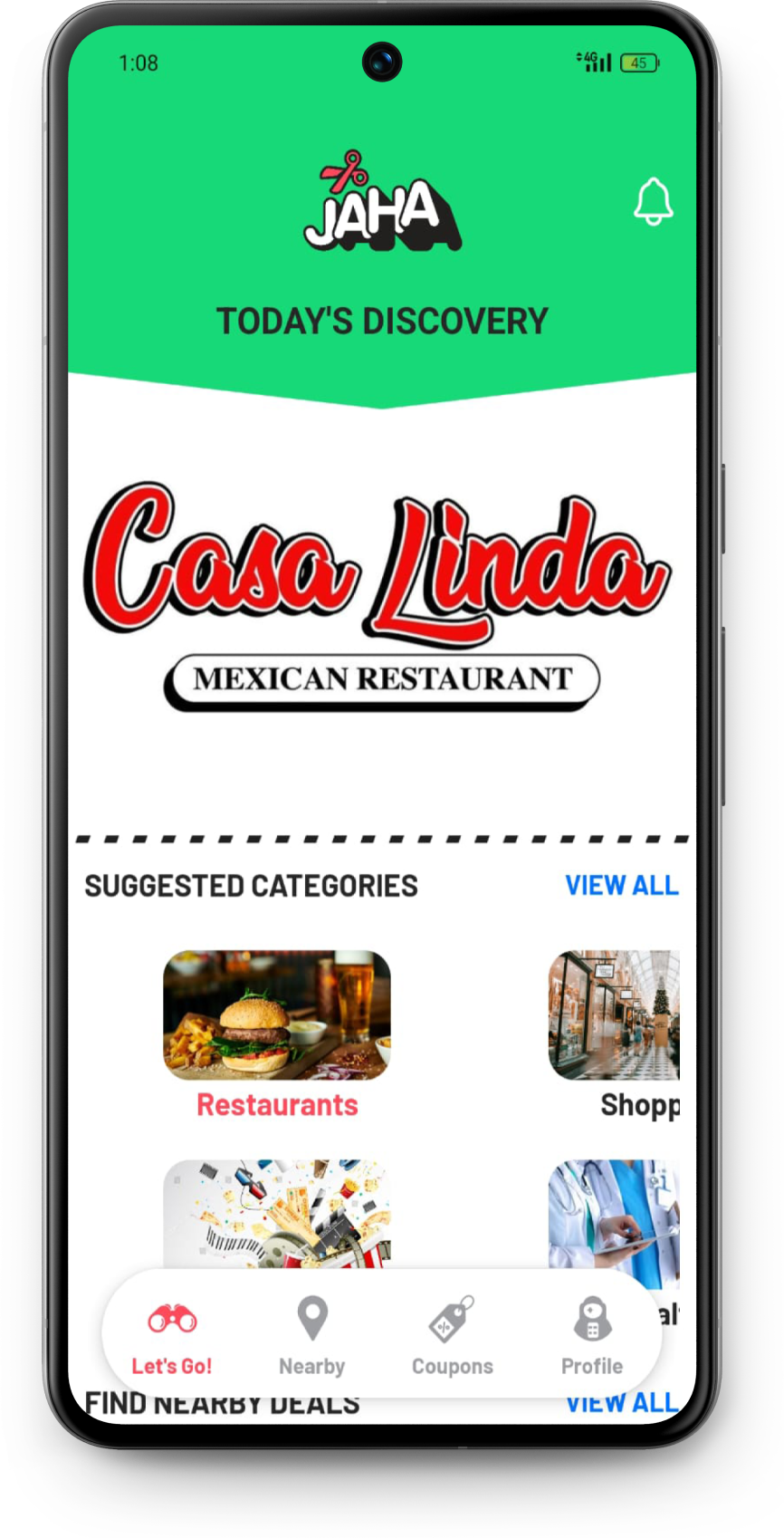This screenshot has width=784, height=1538.
Task: View all suggested categories
Action: 621,885
